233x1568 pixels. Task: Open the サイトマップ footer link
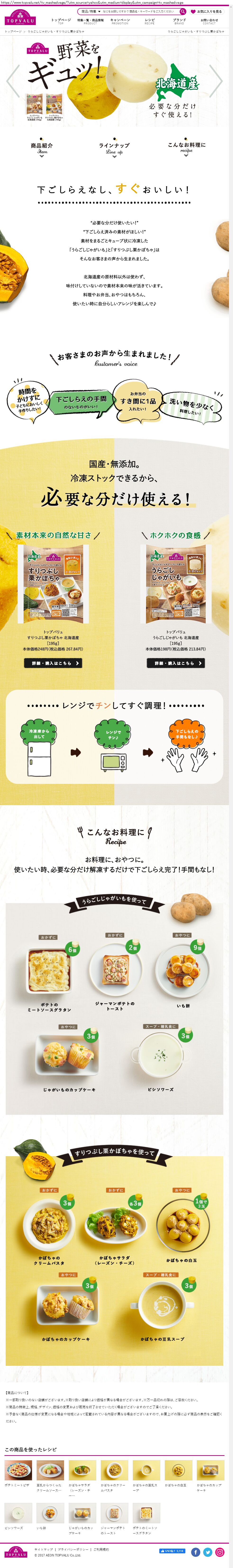(x=43, y=1549)
